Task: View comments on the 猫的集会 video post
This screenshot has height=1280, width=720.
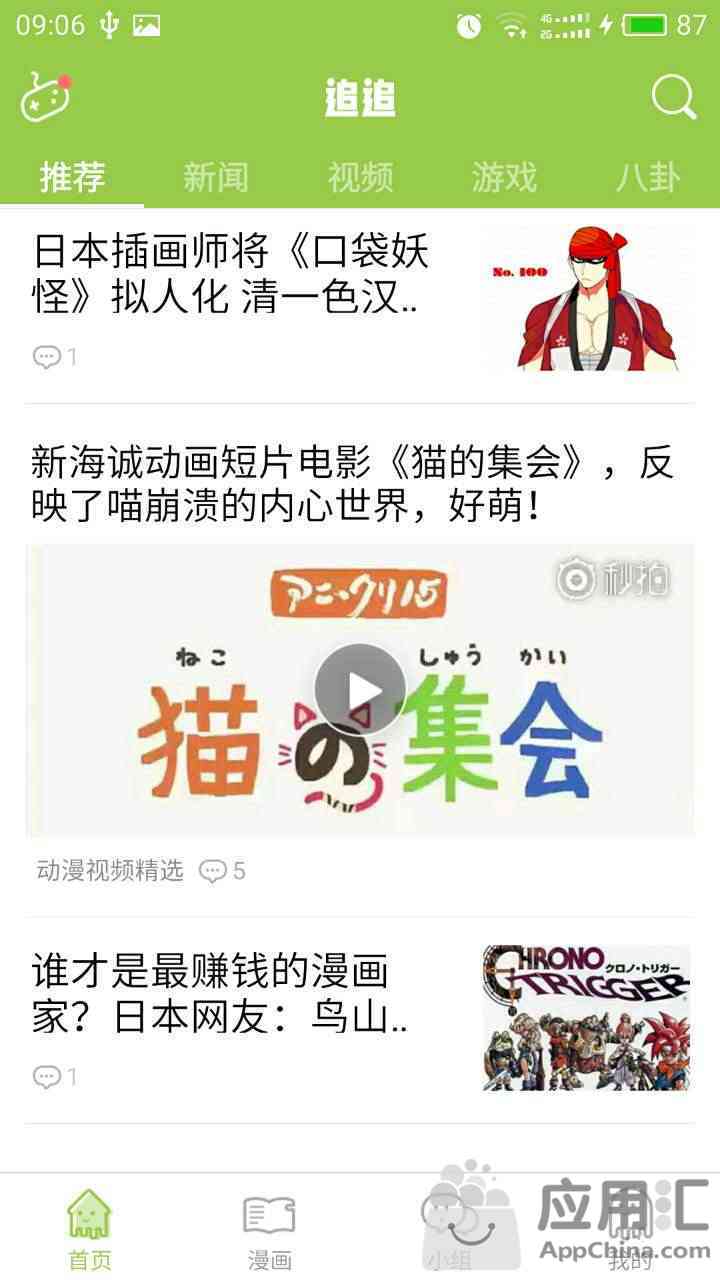Action: (x=222, y=871)
